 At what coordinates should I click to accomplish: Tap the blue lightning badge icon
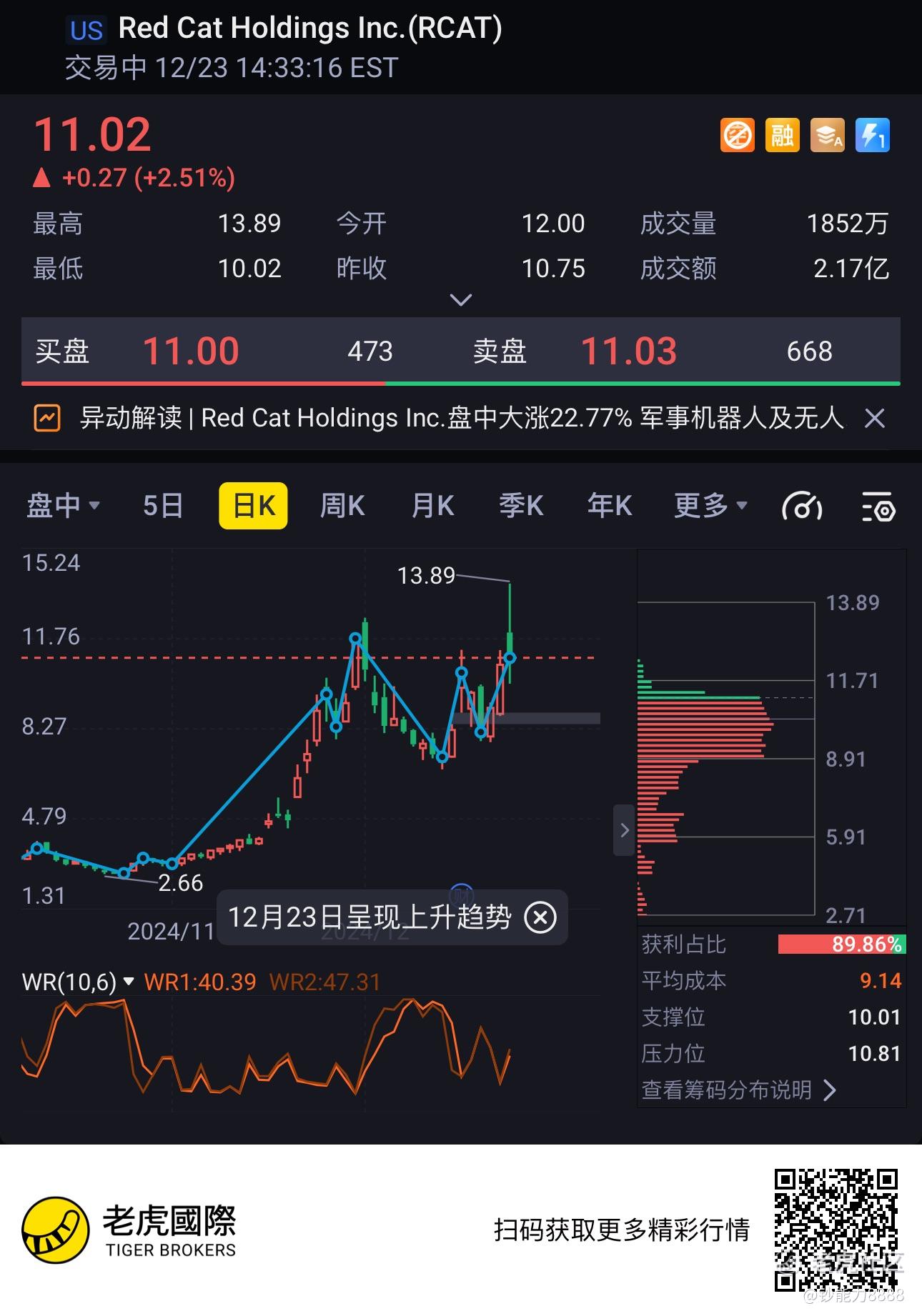point(872,135)
